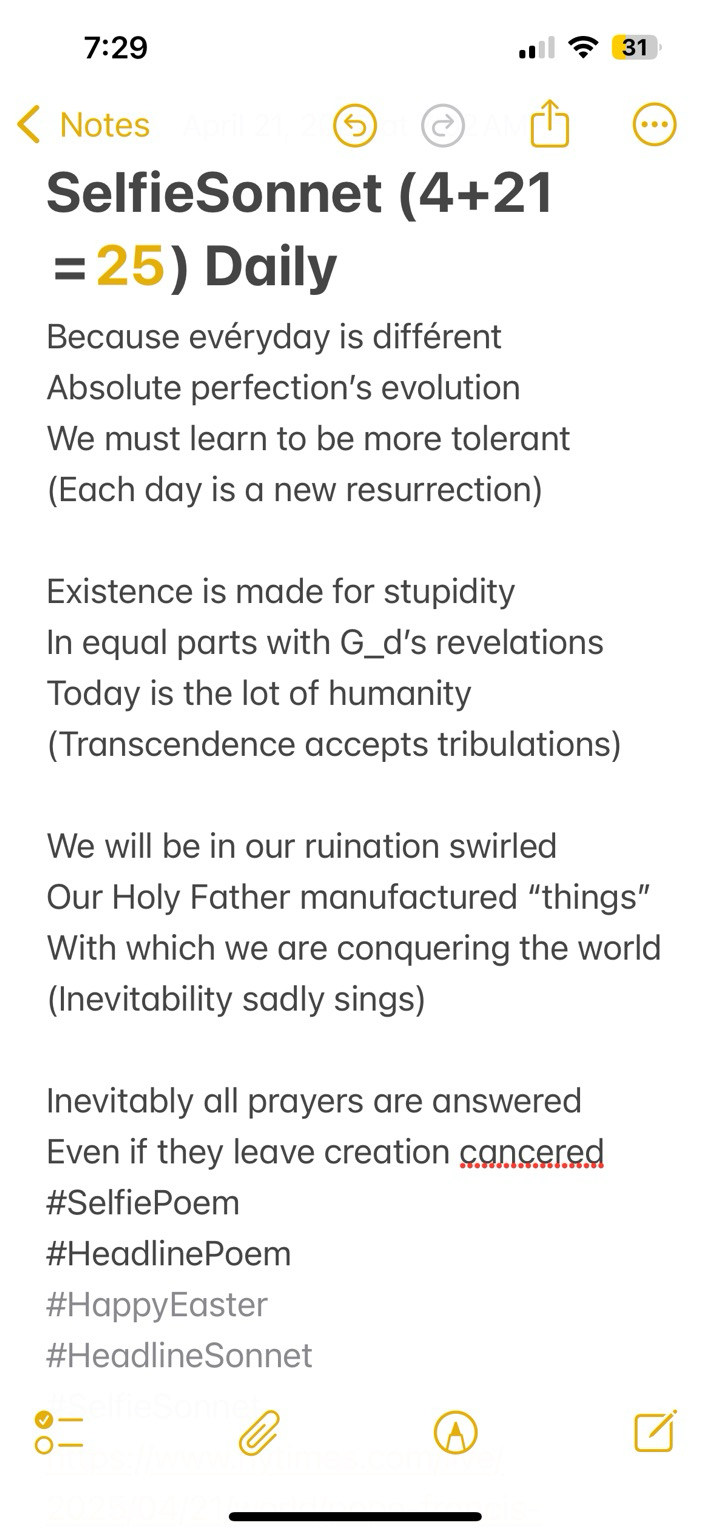710x1536 pixels.
Task: Compose a new note
Action: pyautogui.click(x=656, y=1431)
